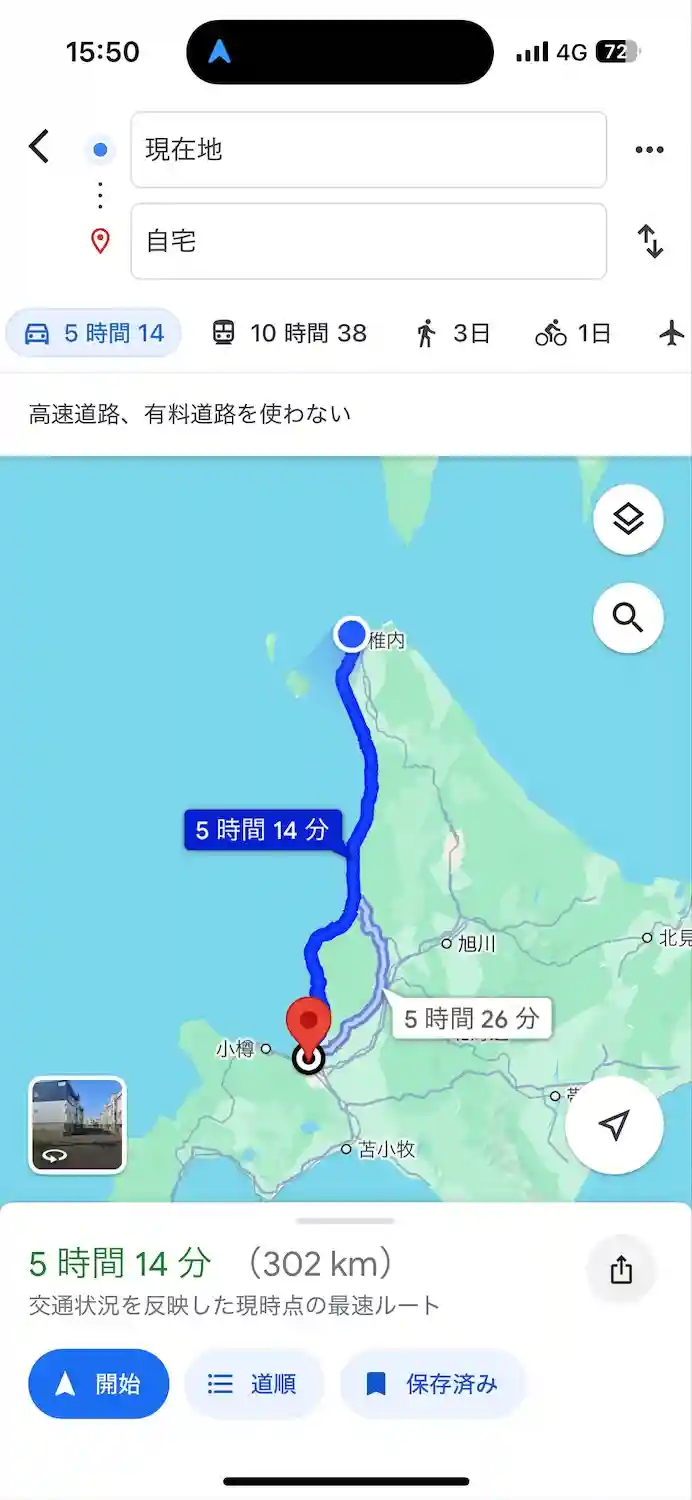Switch to walking mode 3日
The width and height of the screenshot is (692, 1500).
tap(452, 333)
